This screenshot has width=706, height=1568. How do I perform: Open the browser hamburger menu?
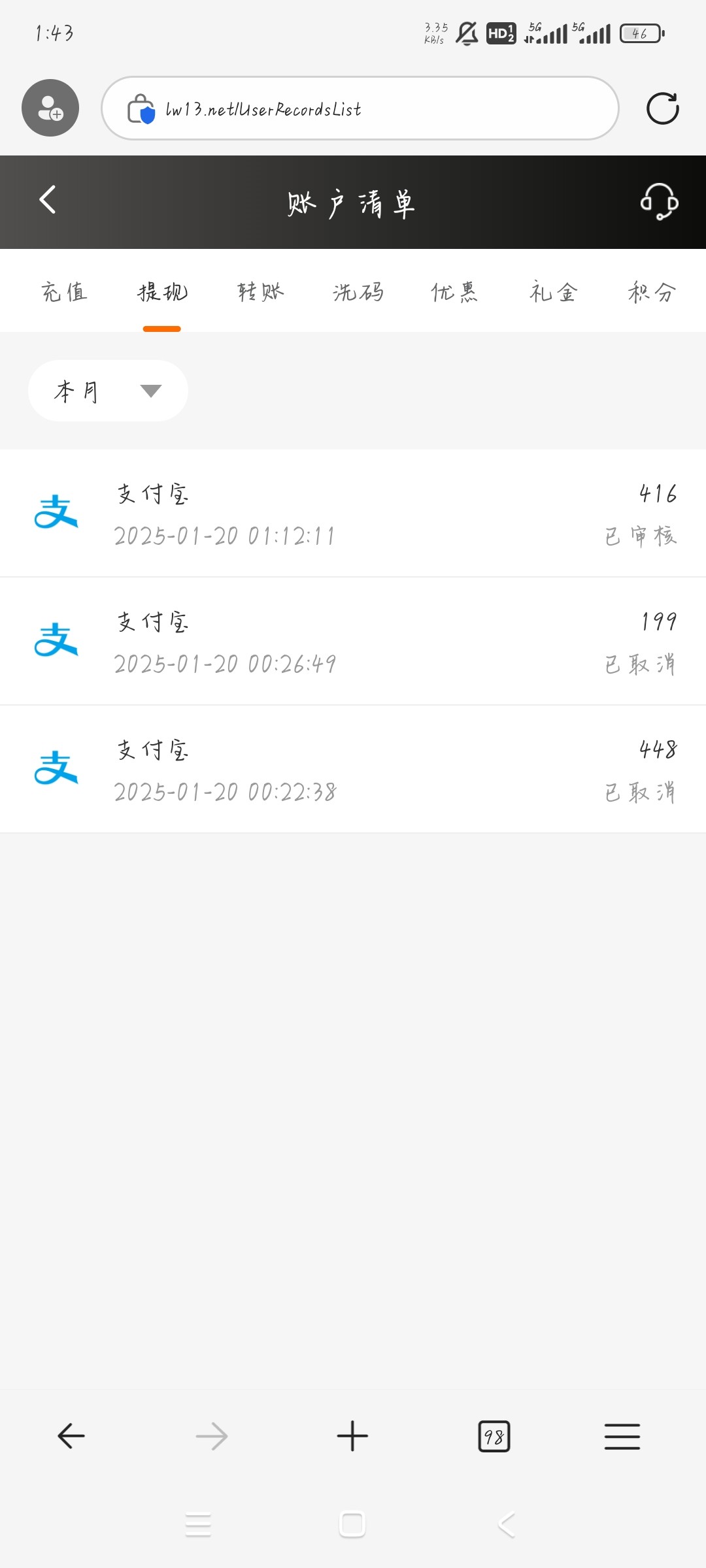(x=622, y=1436)
